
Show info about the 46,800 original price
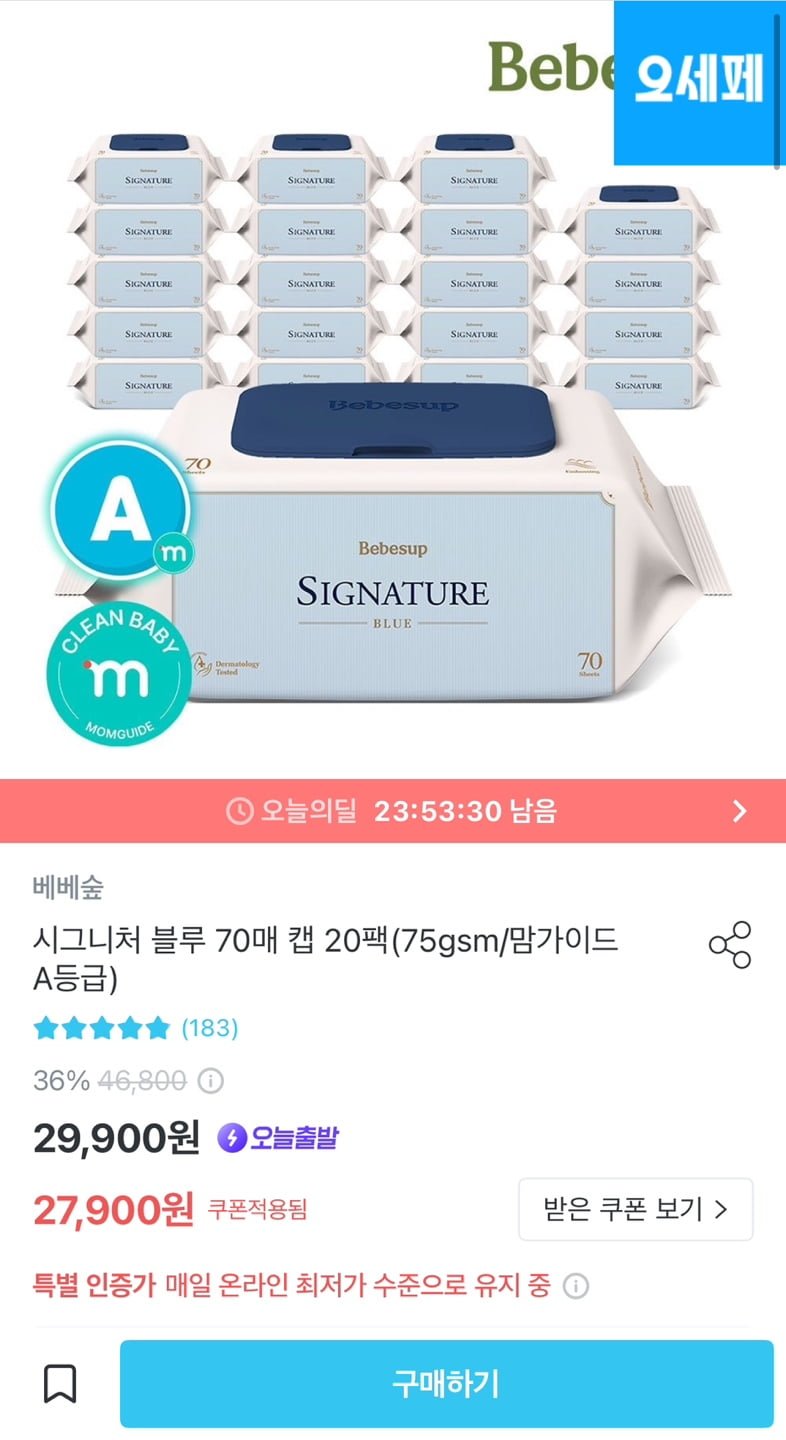click(x=211, y=1081)
